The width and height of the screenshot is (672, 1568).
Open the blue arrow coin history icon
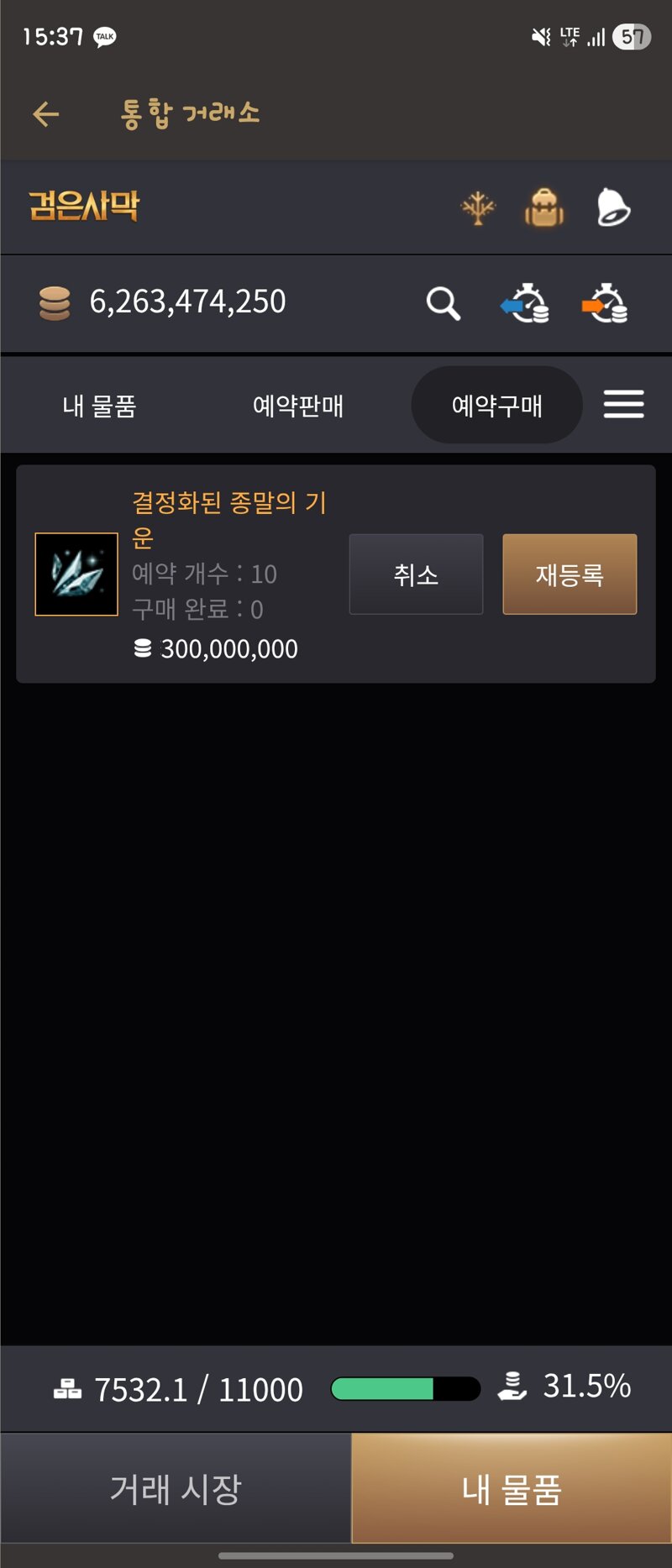(x=525, y=303)
